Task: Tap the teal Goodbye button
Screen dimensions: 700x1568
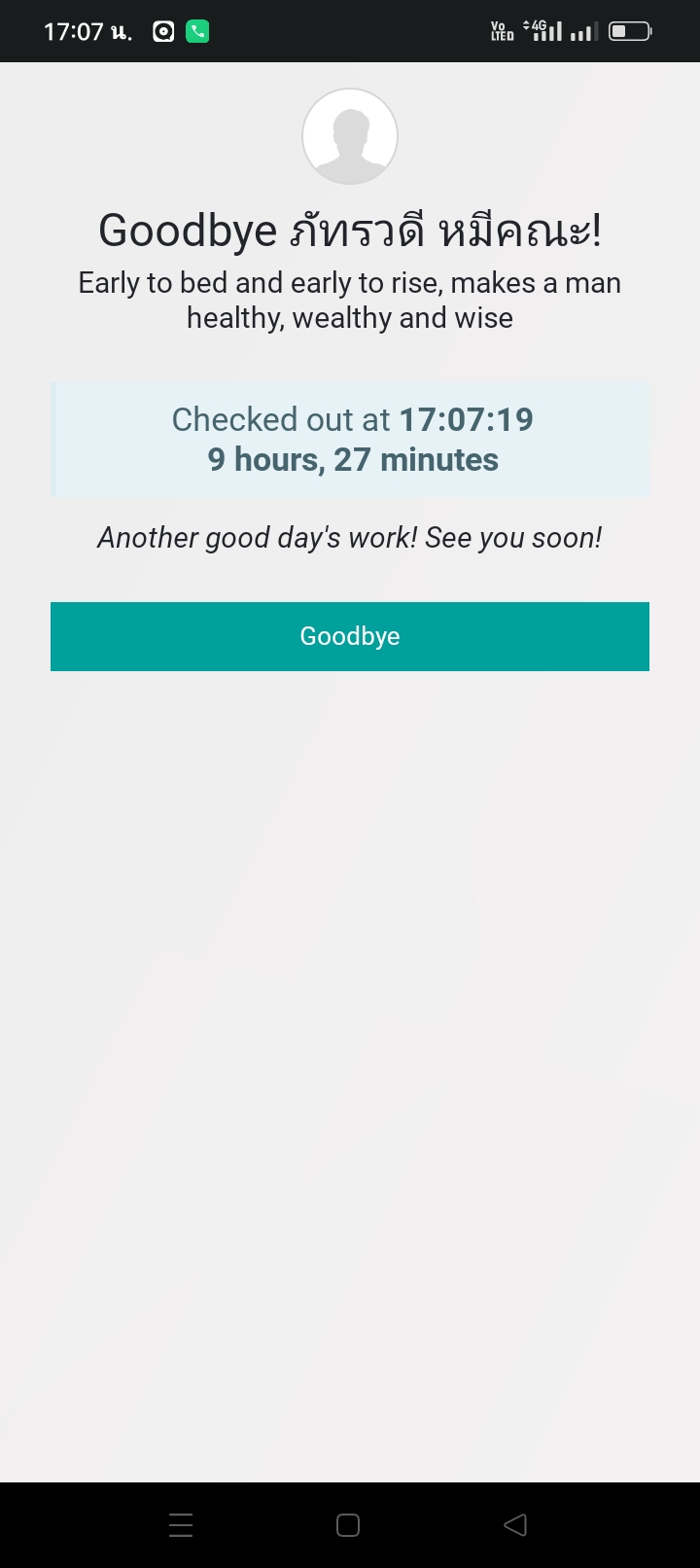Action: point(350,636)
